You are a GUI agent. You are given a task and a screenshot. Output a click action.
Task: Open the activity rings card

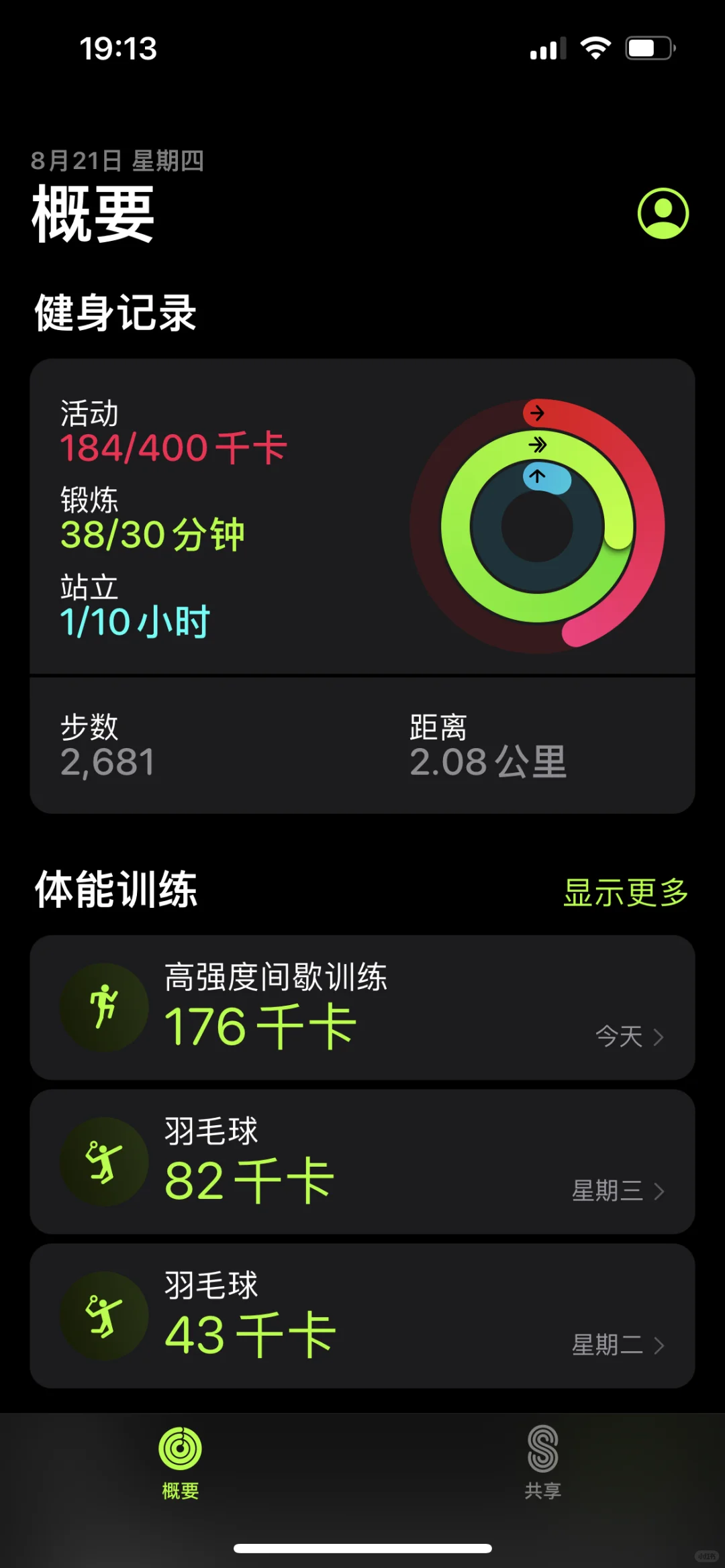(x=362, y=586)
